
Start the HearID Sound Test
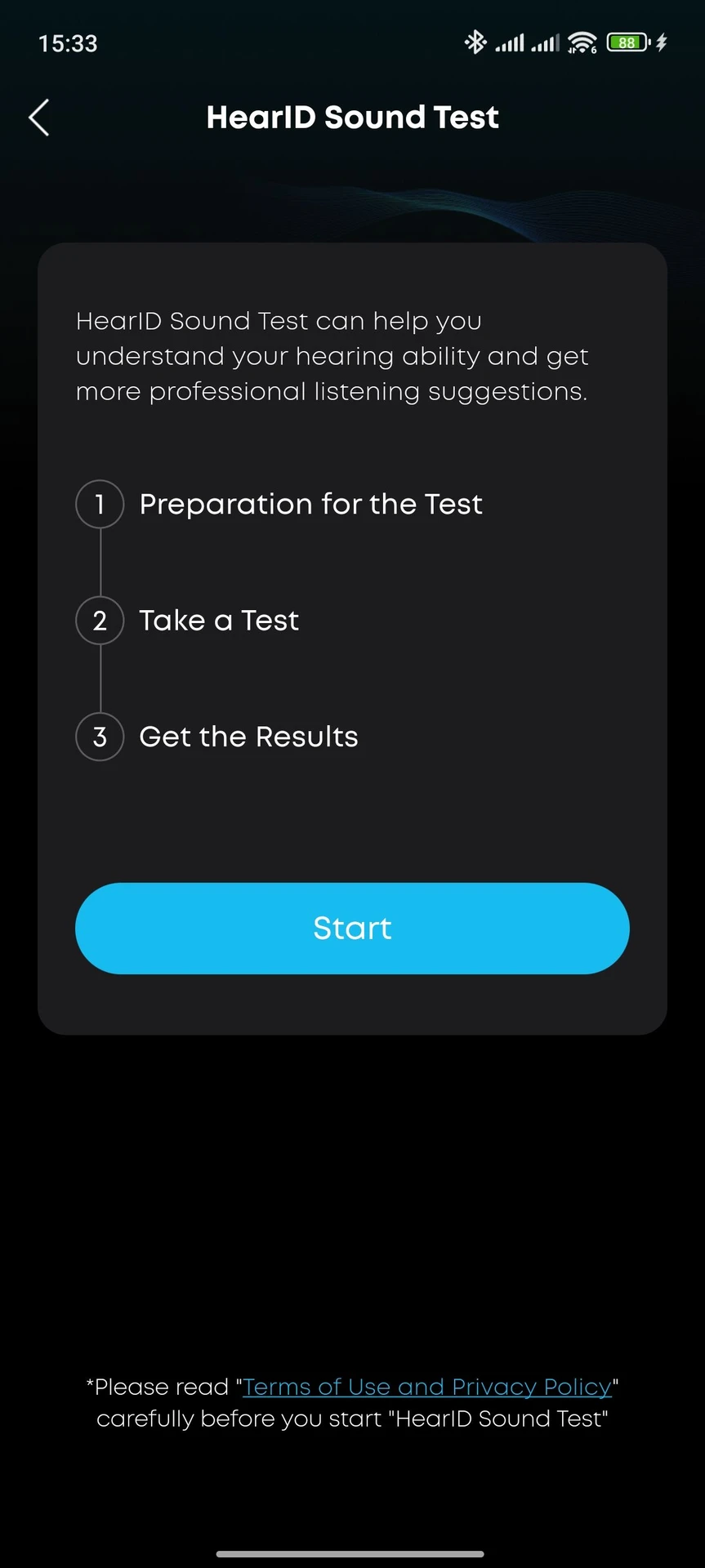point(352,928)
